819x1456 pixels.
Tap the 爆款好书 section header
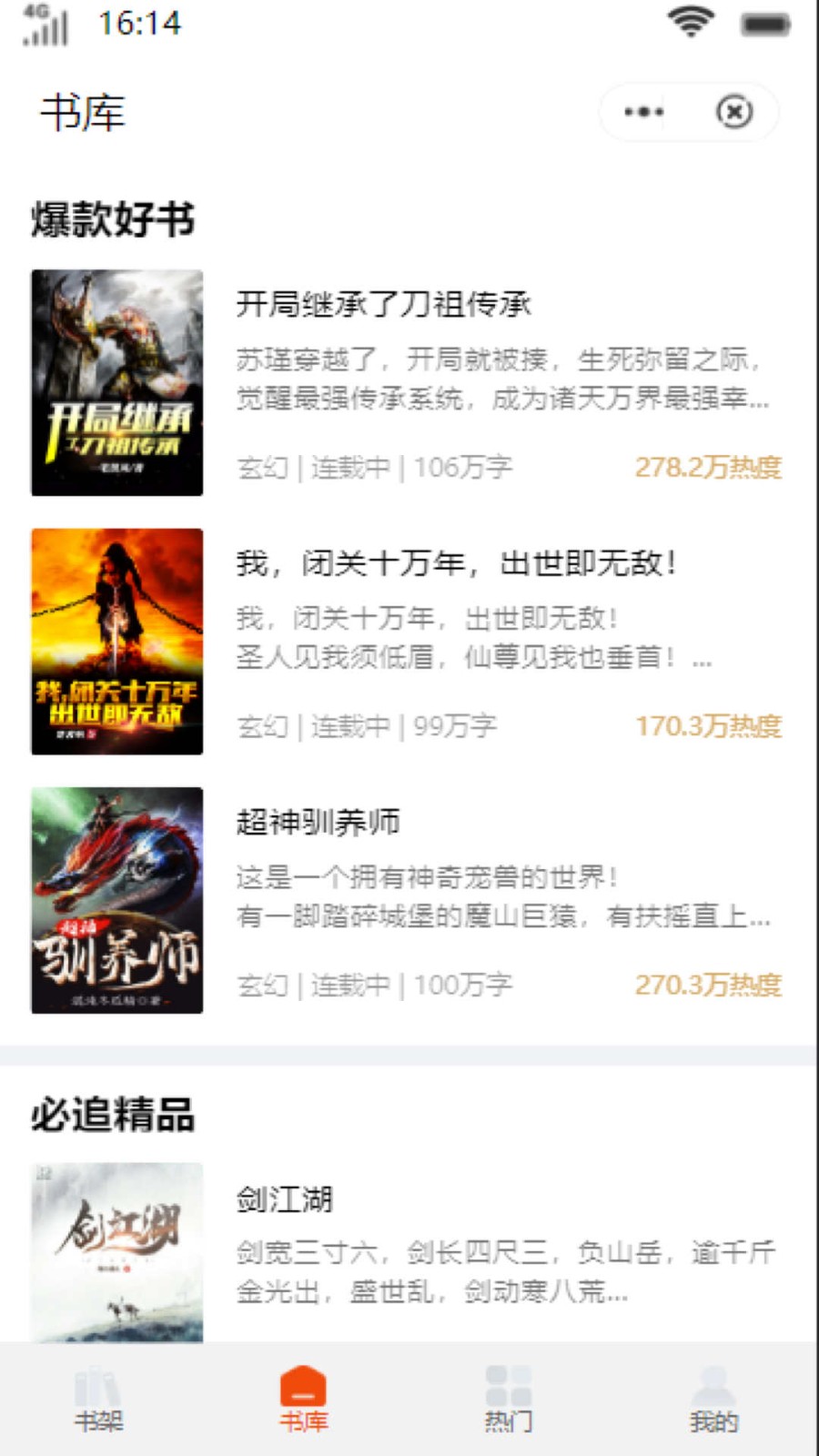pos(112,217)
